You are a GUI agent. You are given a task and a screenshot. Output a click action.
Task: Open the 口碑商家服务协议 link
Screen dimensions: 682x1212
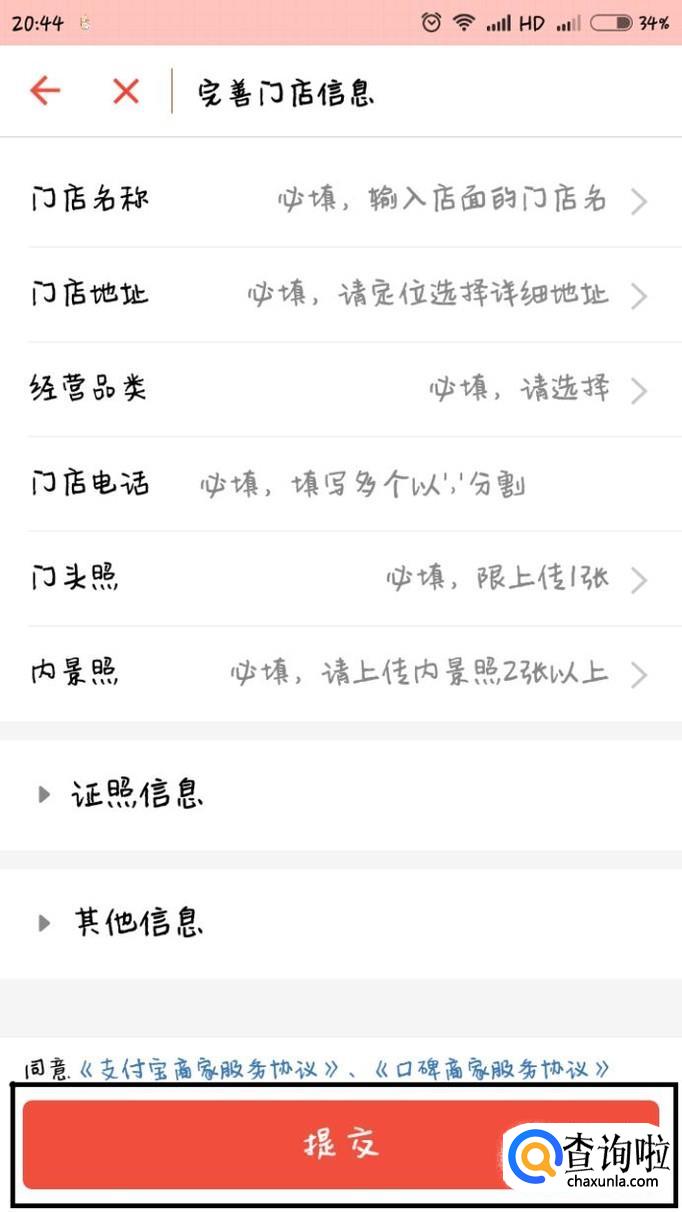(x=492, y=1069)
